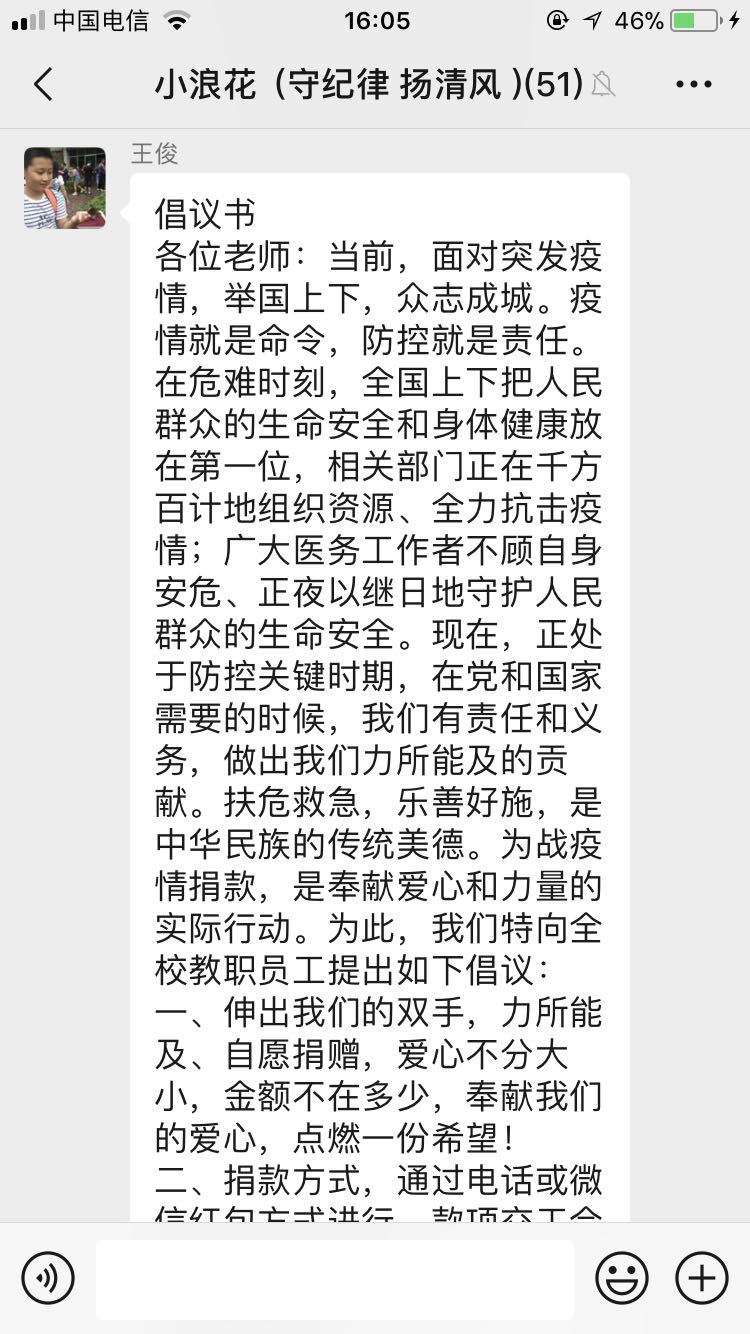This screenshot has height=1334, width=750.
Task: Open the group chat details menu
Action: tap(694, 85)
